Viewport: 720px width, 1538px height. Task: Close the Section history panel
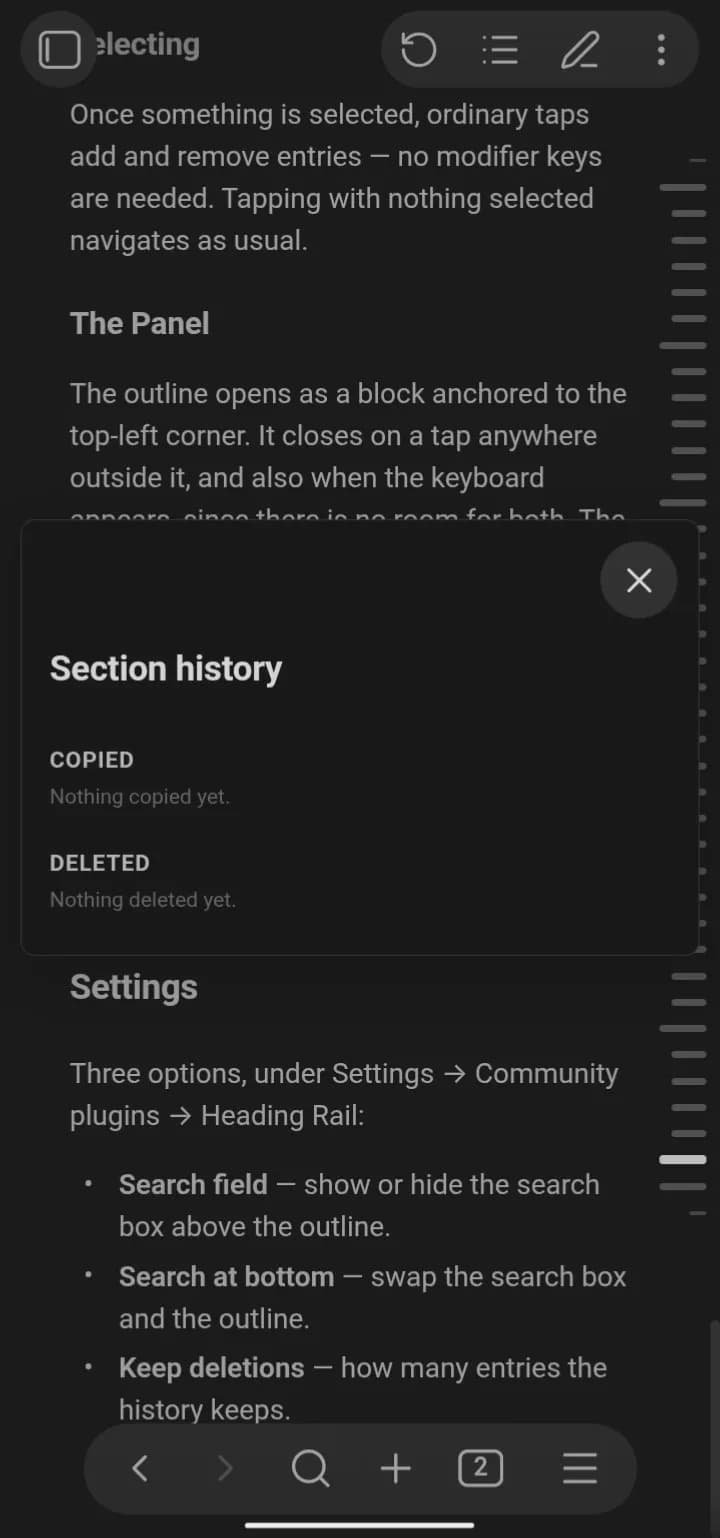(638, 580)
